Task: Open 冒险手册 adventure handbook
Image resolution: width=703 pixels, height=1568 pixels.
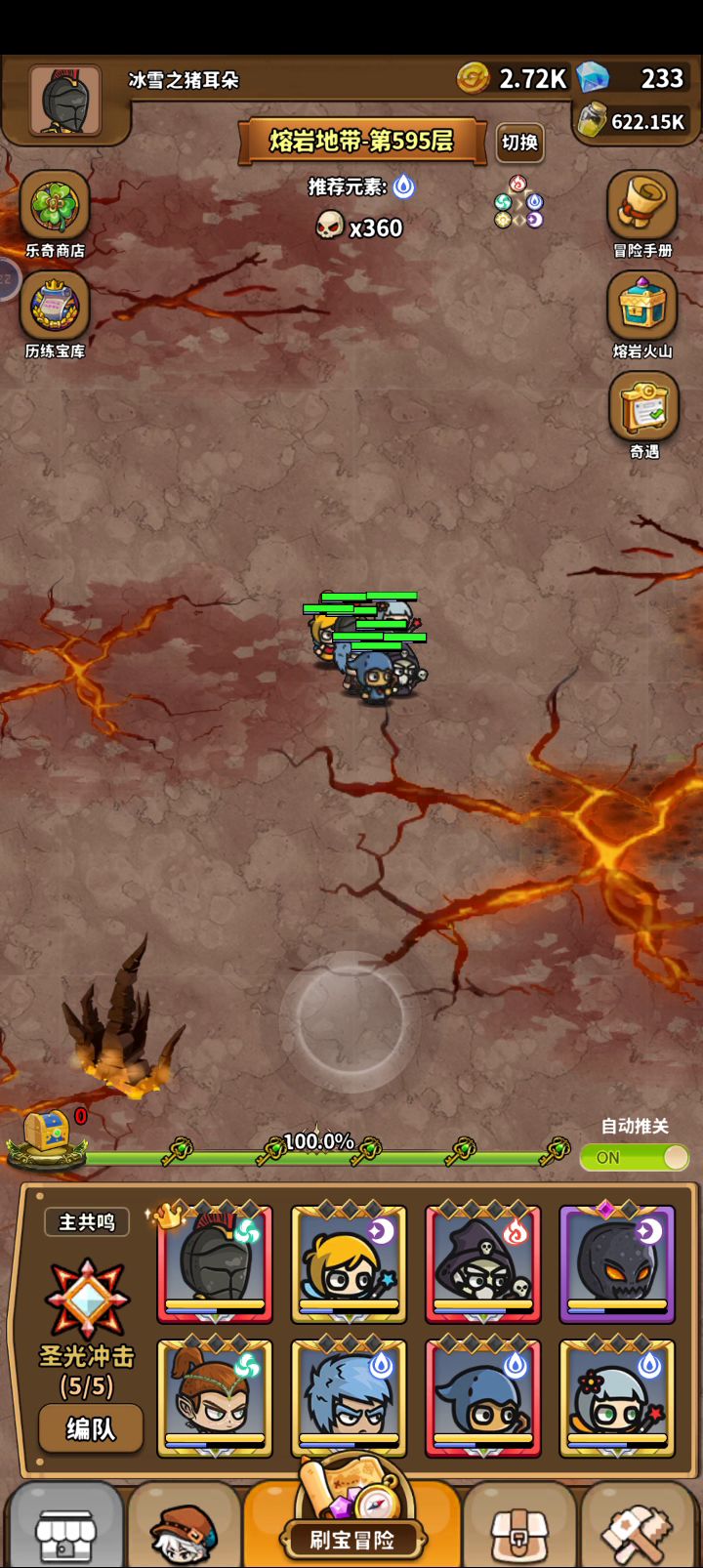Action: coord(642,215)
